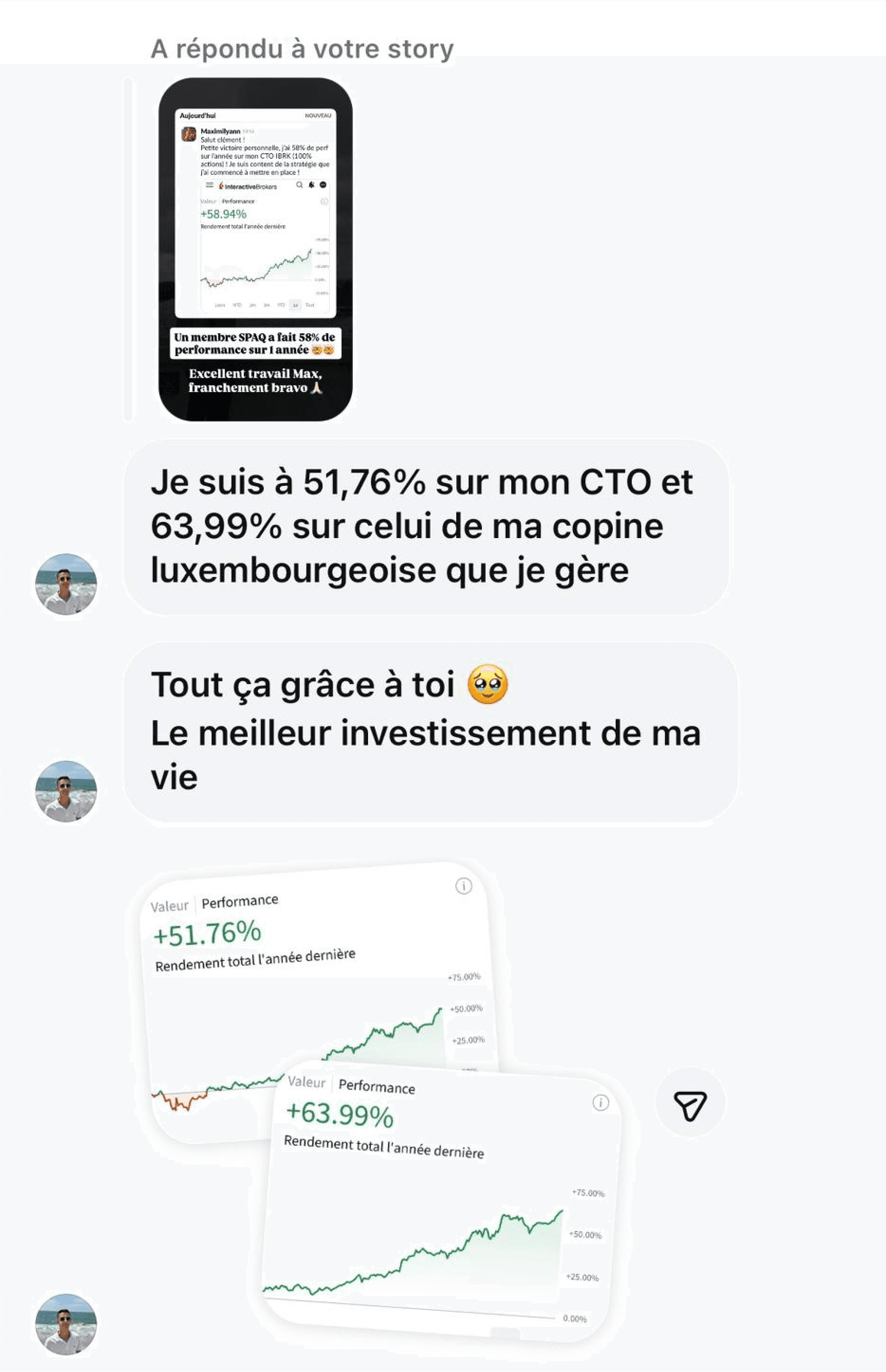View profile from avatar beside the 51,76% message
886x1372 pixels.
[x=66, y=584]
